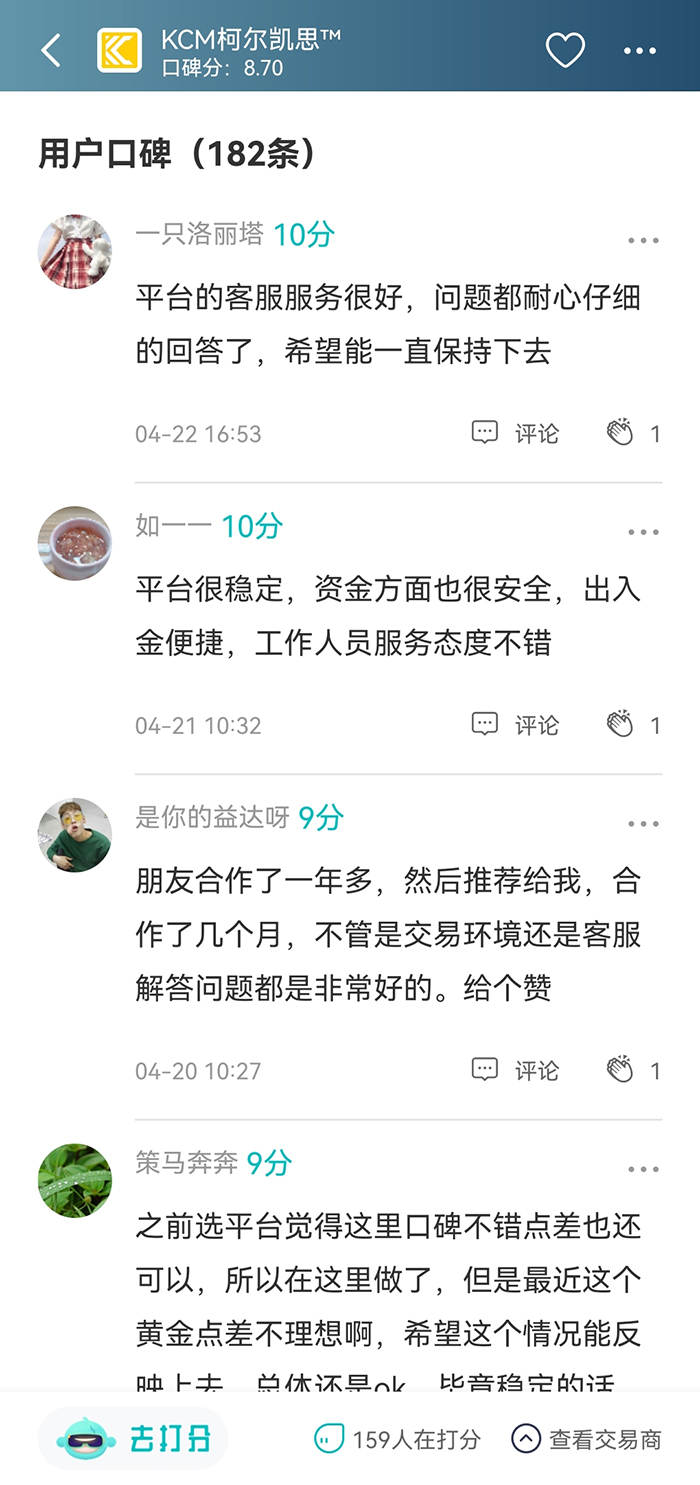Open 查看交易商 to view the broker
The width and height of the screenshot is (700, 1485).
(587, 1439)
